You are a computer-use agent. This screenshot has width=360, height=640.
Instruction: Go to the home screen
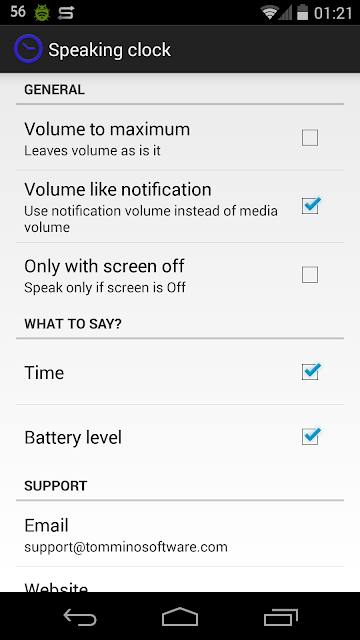click(x=180, y=617)
